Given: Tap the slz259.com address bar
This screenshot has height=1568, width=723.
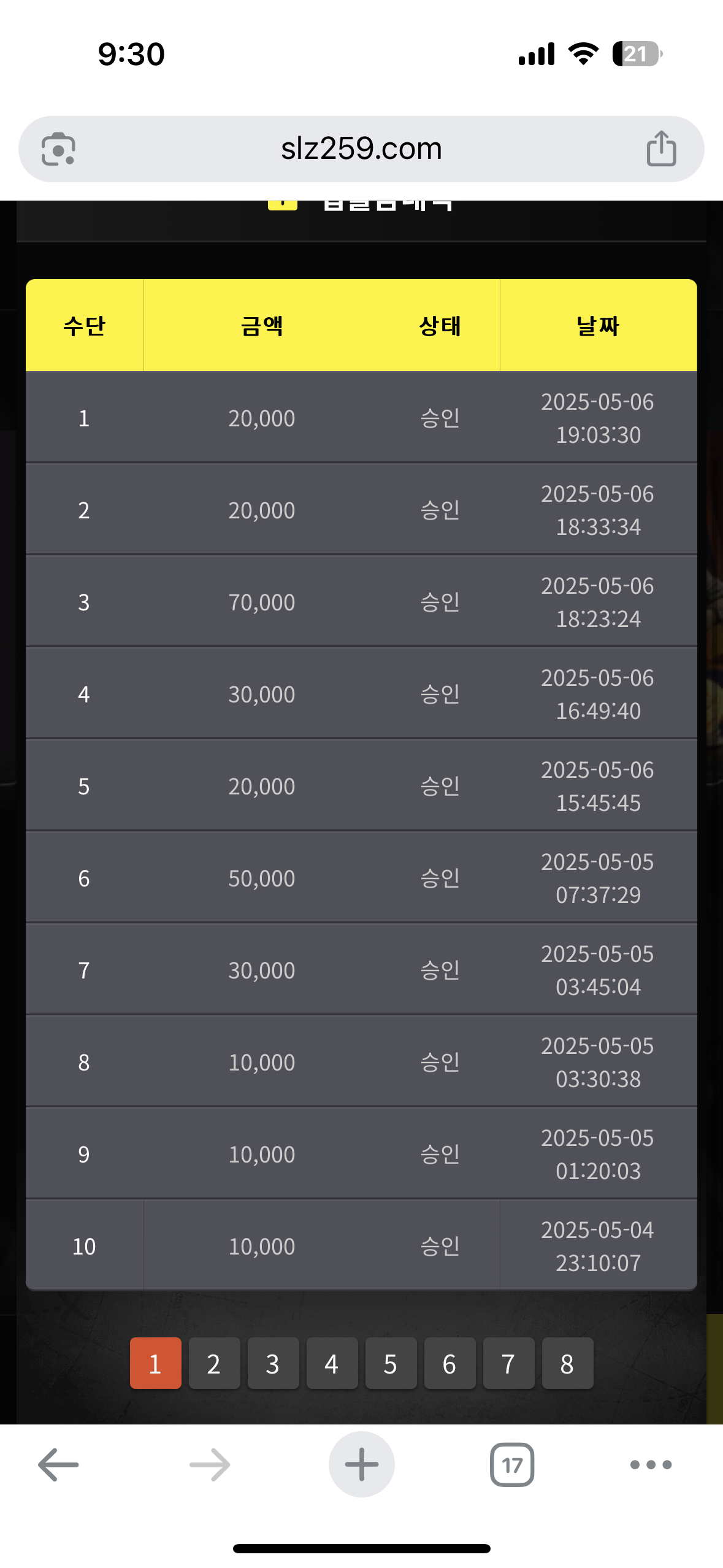Looking at the screenshot, I should (x=361, y=149).
